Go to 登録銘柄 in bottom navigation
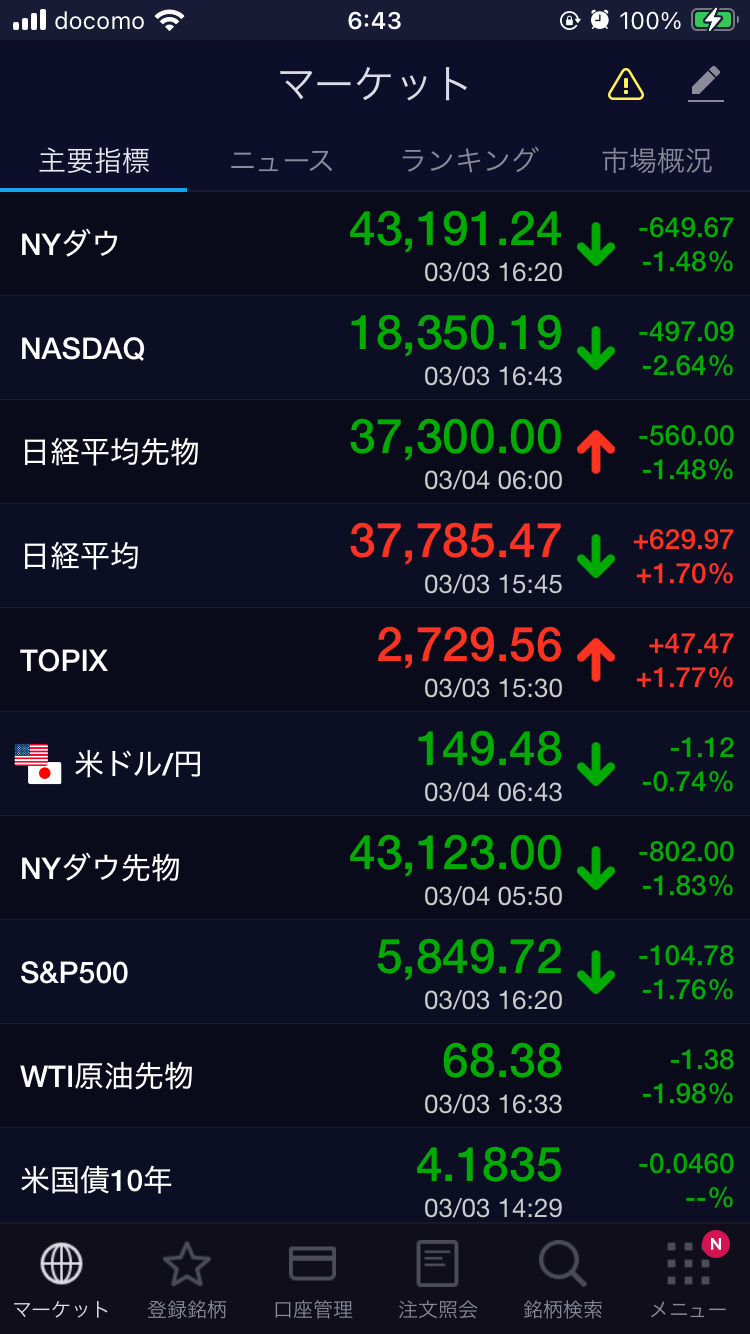This screenshot has height=1334, width=750. pos(187,1280)
